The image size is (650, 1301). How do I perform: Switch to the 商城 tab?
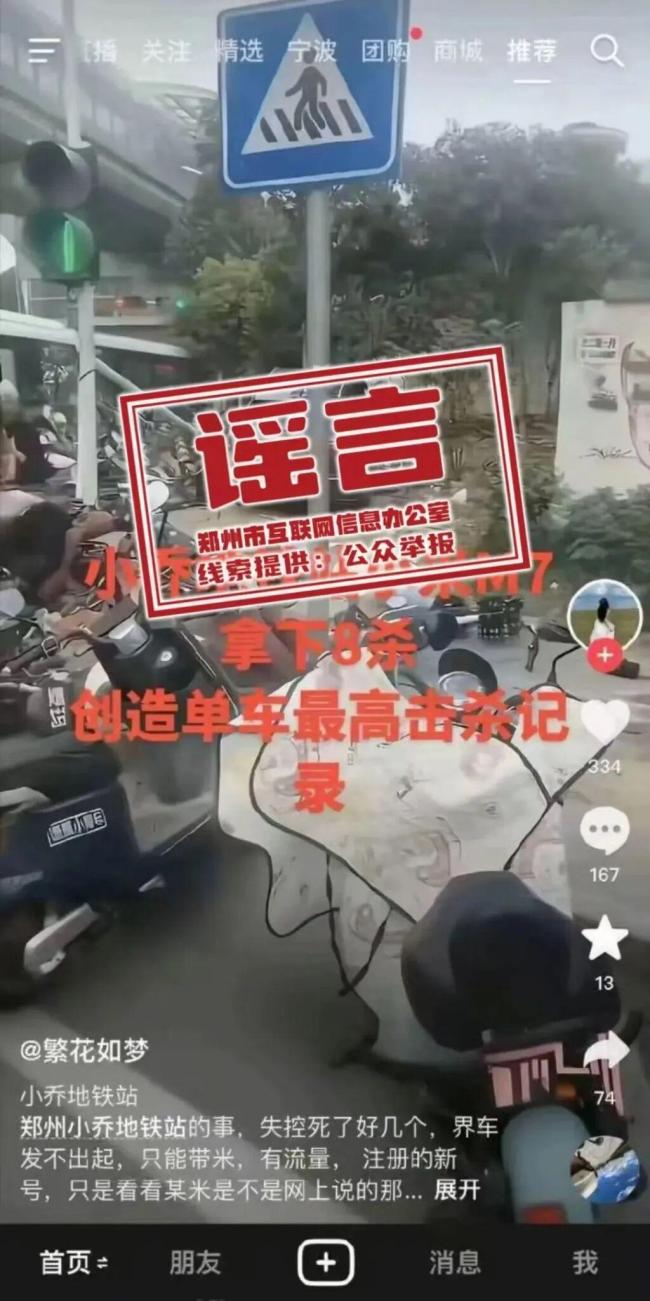coord(458,51)
